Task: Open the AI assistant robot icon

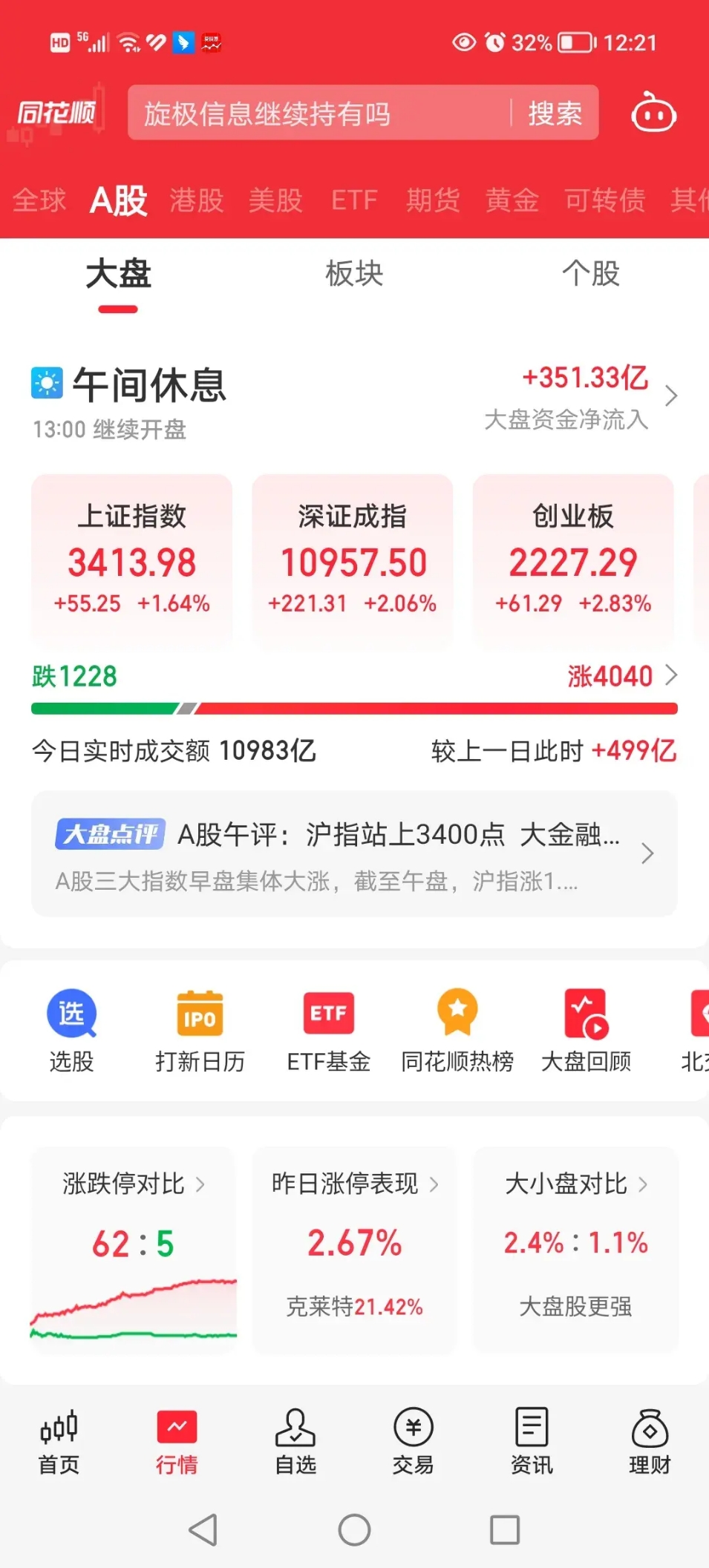Action: click(x=652, y=114)
